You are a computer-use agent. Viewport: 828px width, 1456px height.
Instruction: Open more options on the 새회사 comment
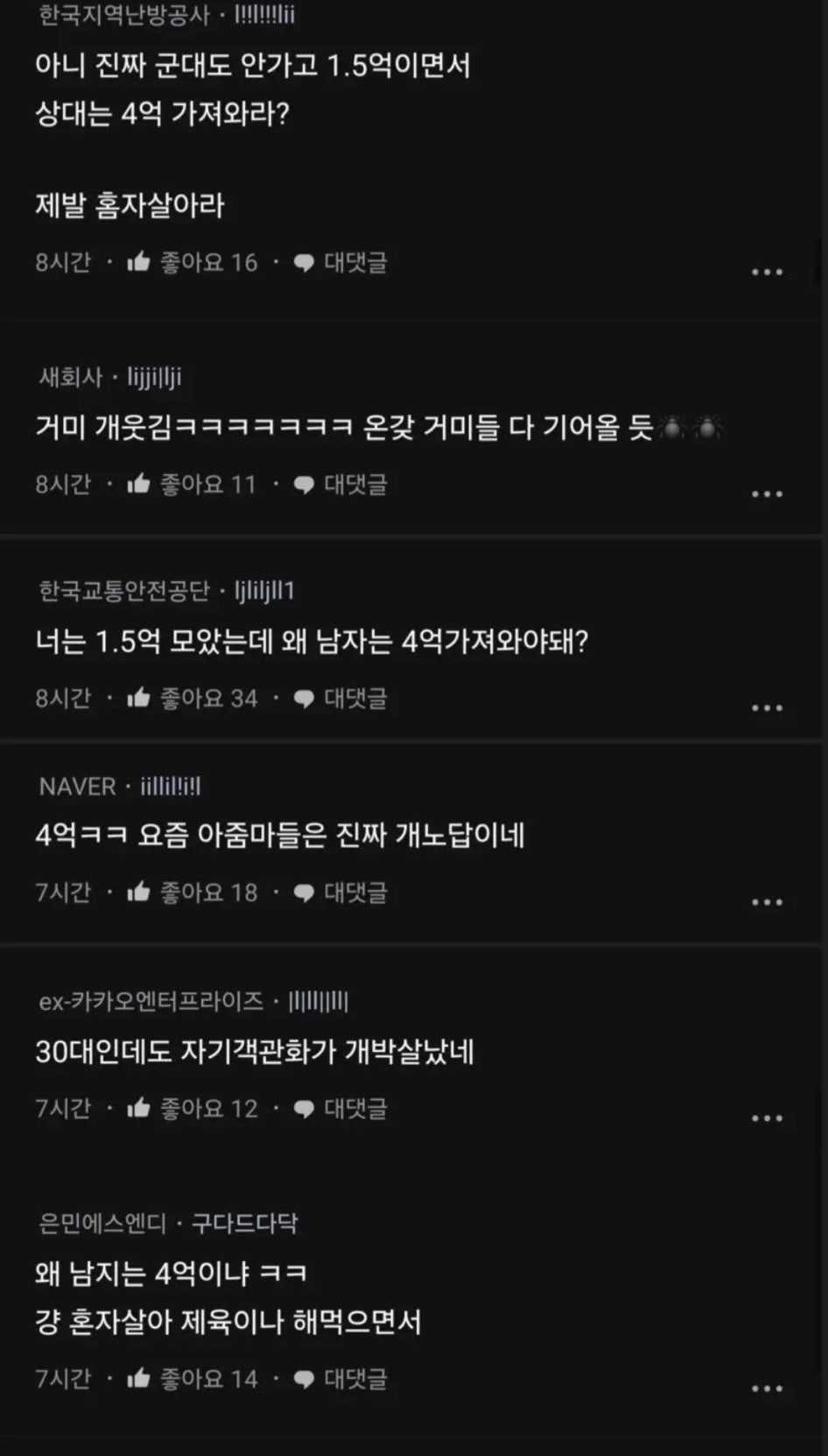pos(767,494)
